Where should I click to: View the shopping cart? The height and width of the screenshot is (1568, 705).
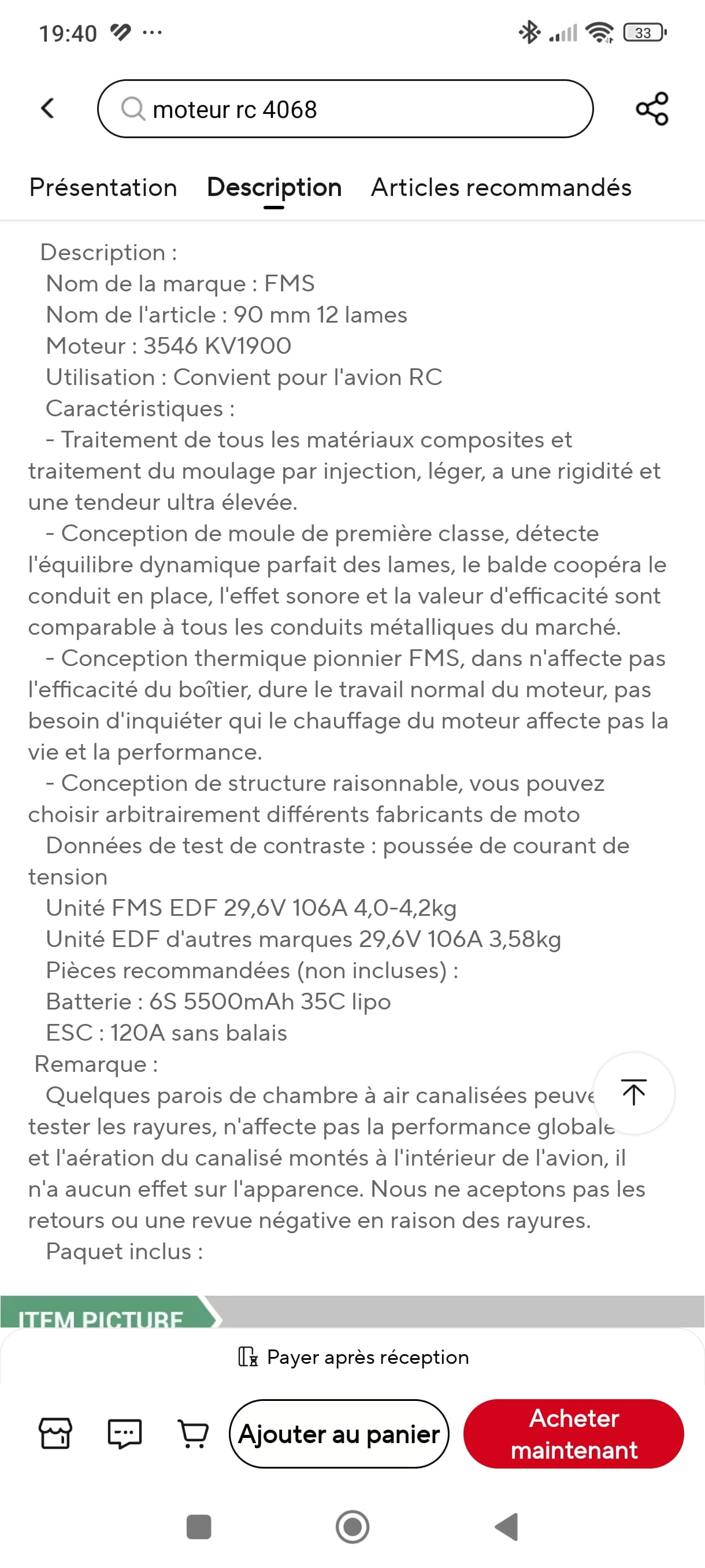coord(193,1433)
